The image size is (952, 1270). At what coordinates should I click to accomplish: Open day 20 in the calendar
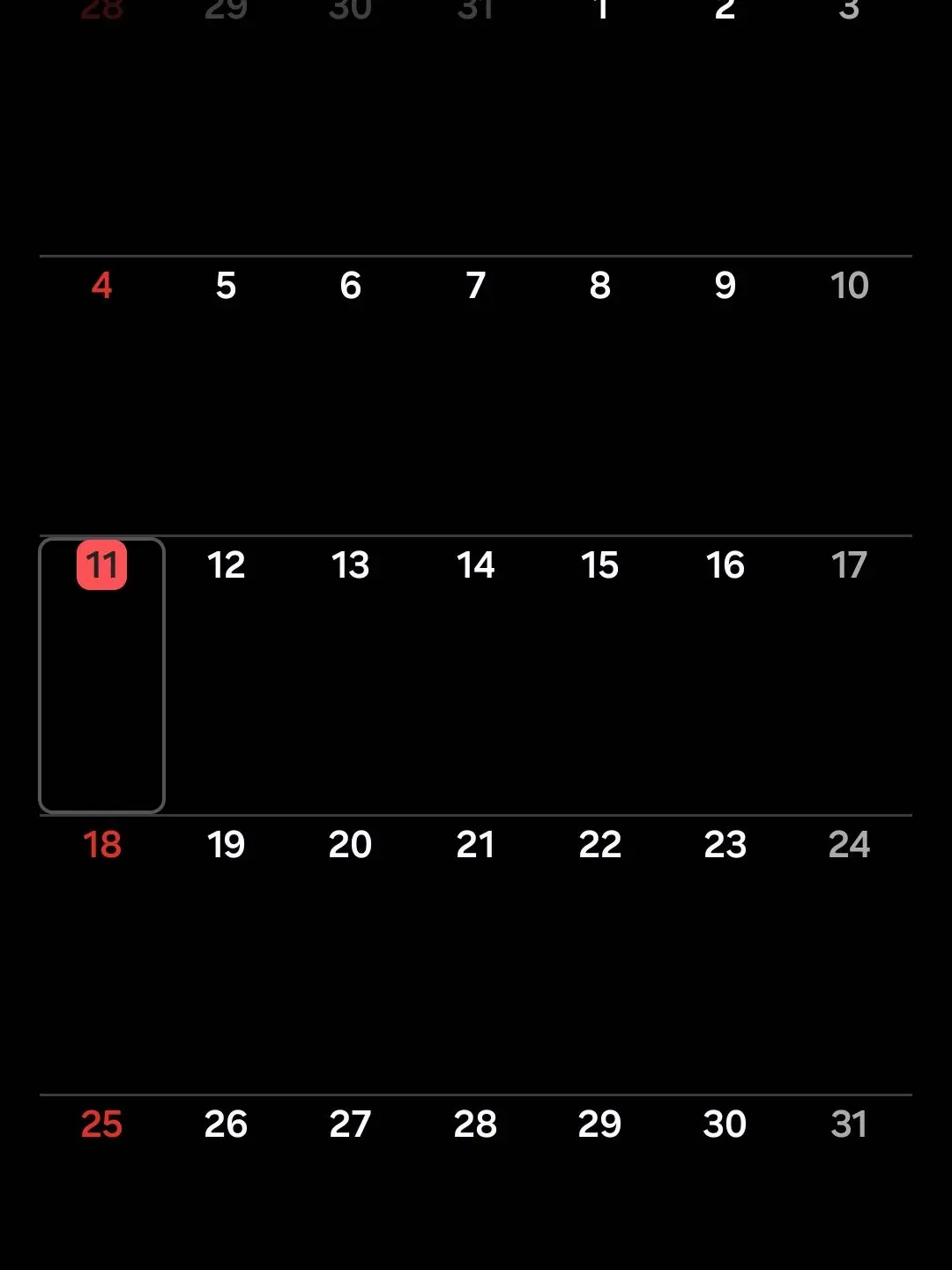tap(350, 845)
